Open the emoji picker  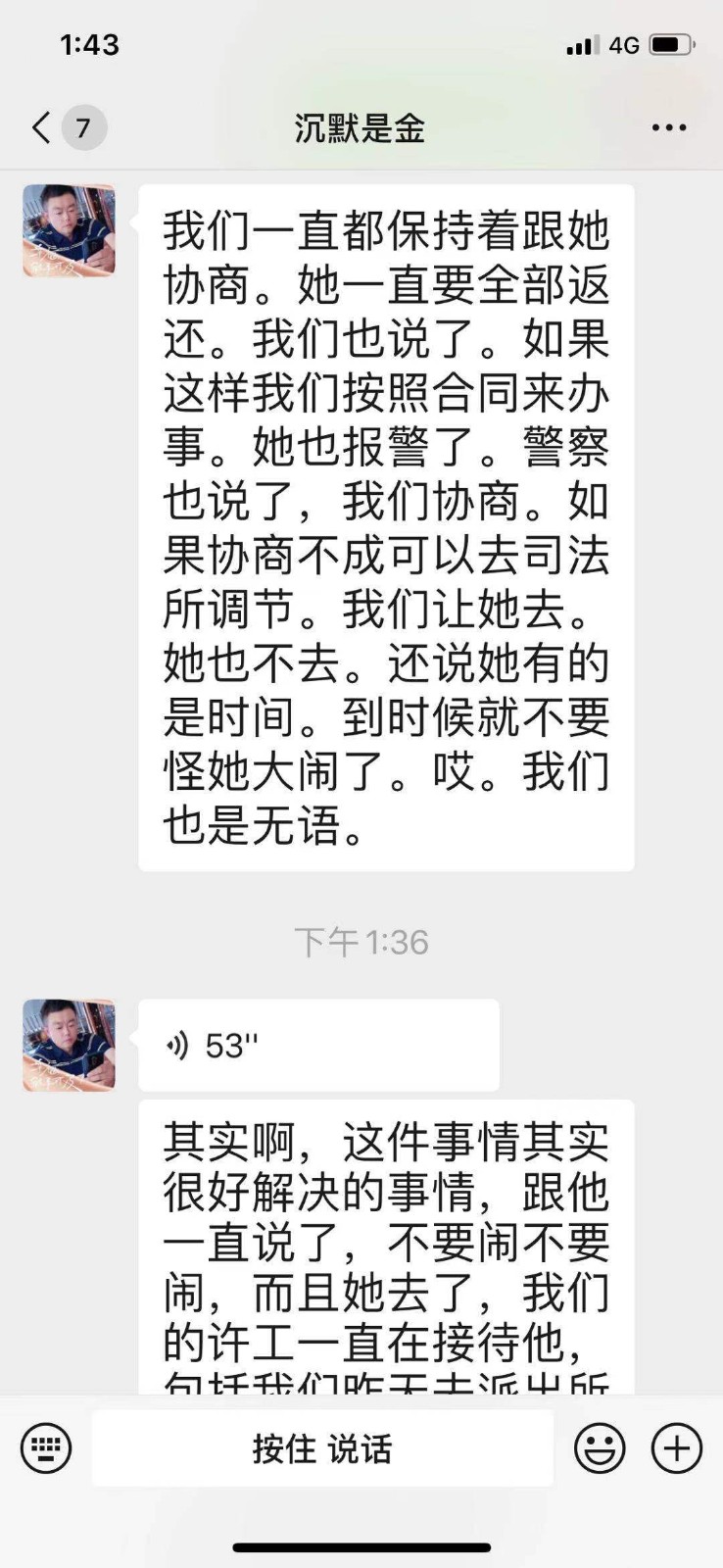coord(600,1447)
